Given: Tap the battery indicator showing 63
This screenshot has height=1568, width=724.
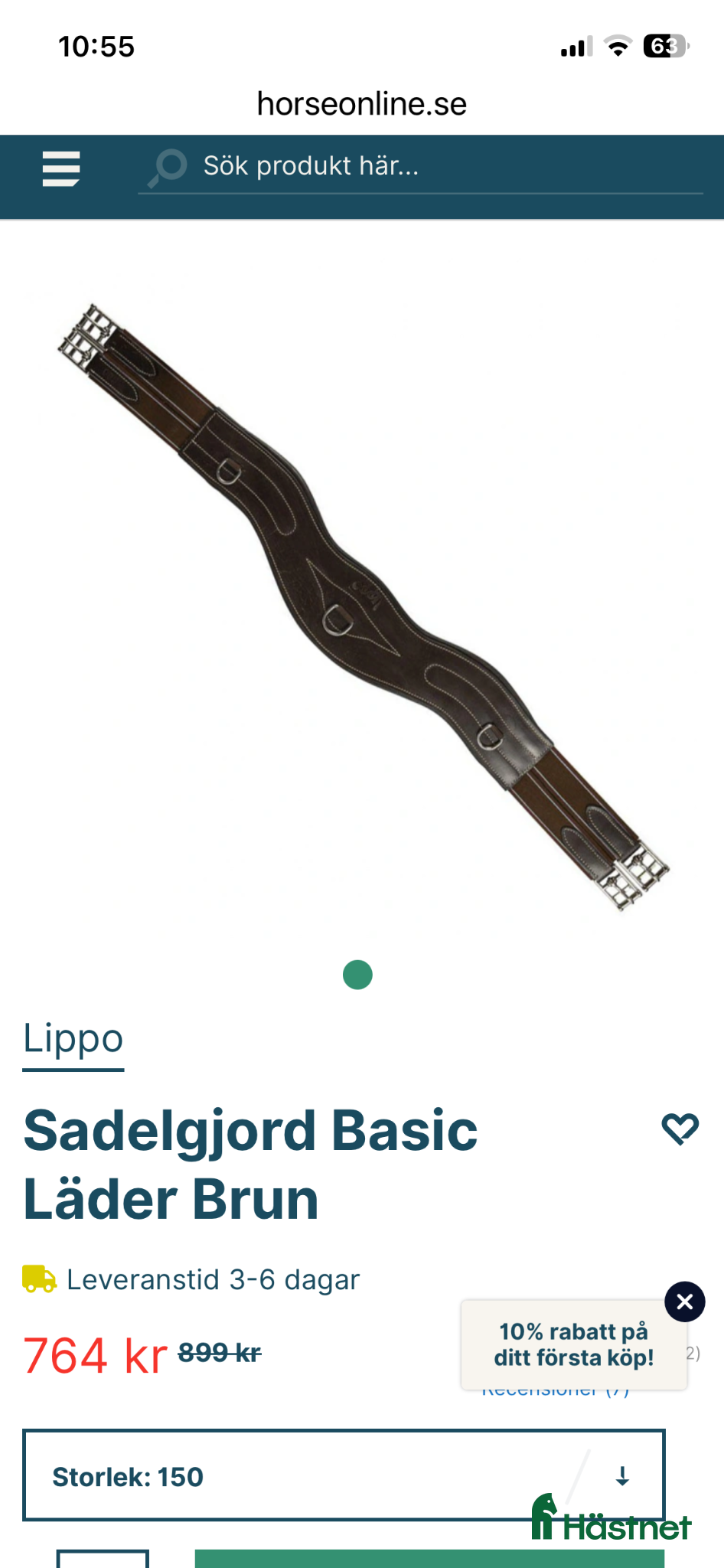Looking at the screenshot, I should click(663, 45).
